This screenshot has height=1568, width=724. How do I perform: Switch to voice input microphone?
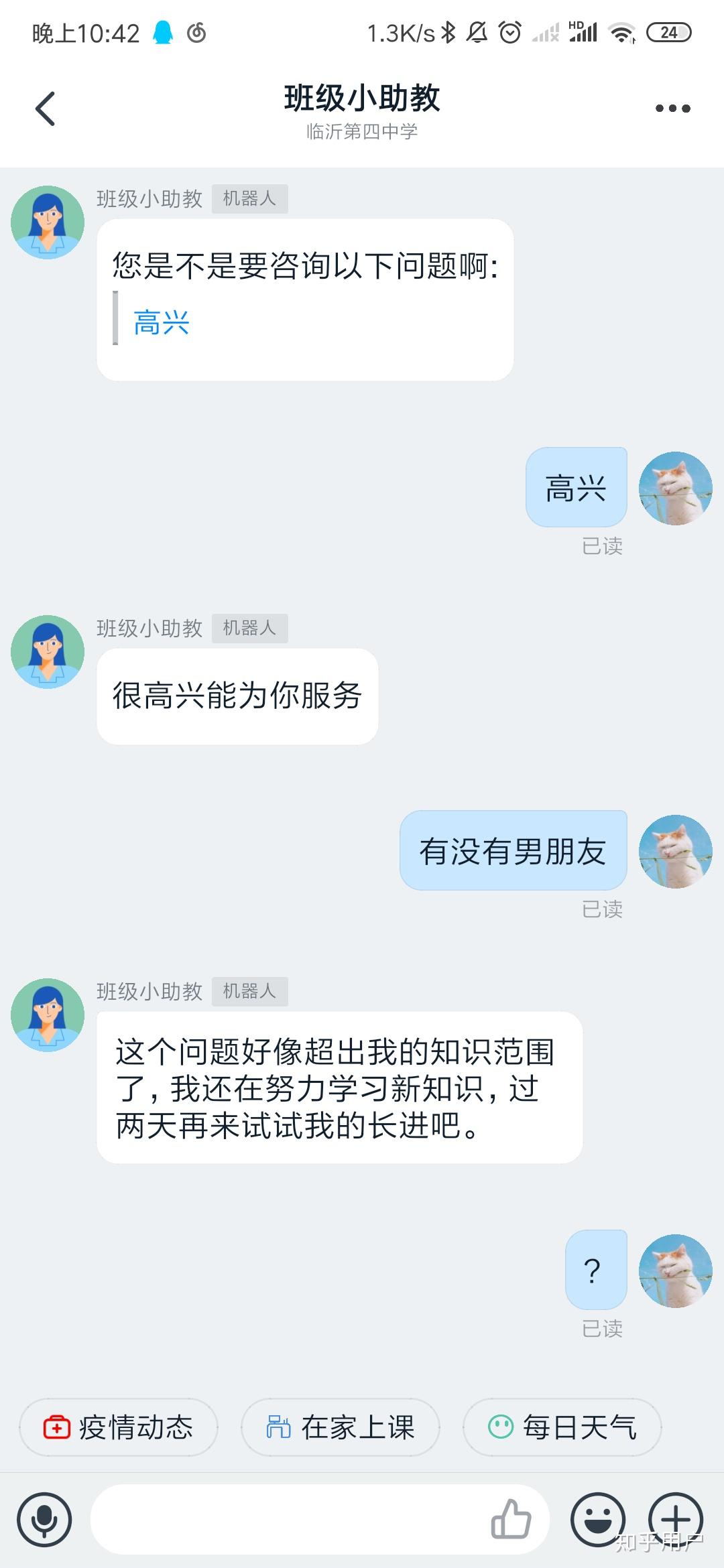(x=44, y=1519)
